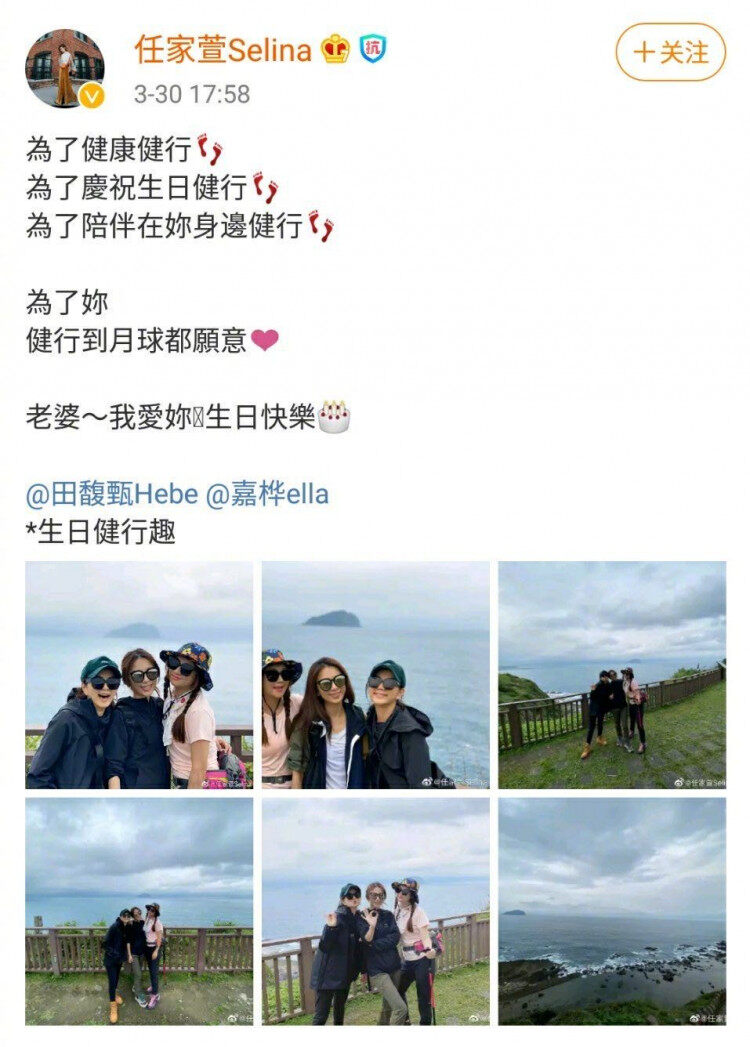Open the 任家萱Selina username link

223,50
